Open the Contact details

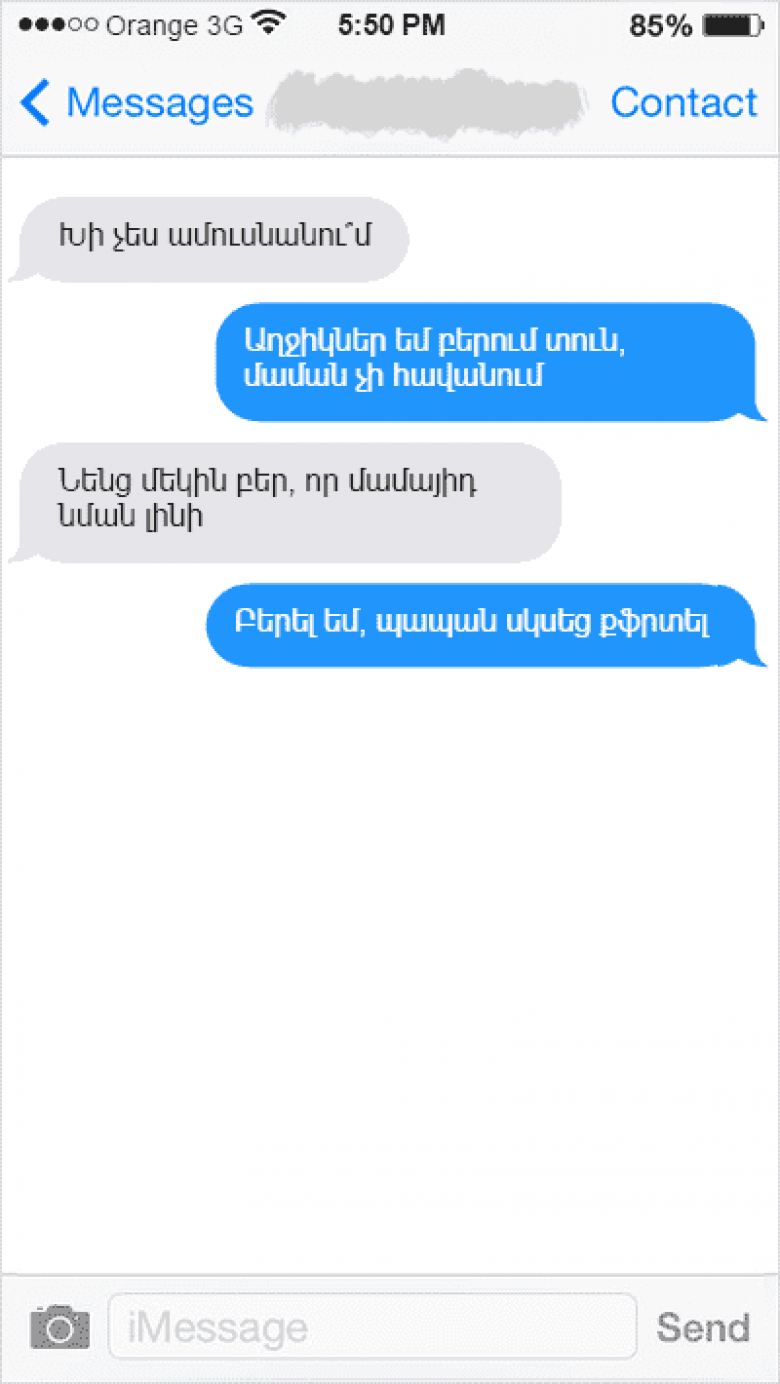(x=684, y=103)
